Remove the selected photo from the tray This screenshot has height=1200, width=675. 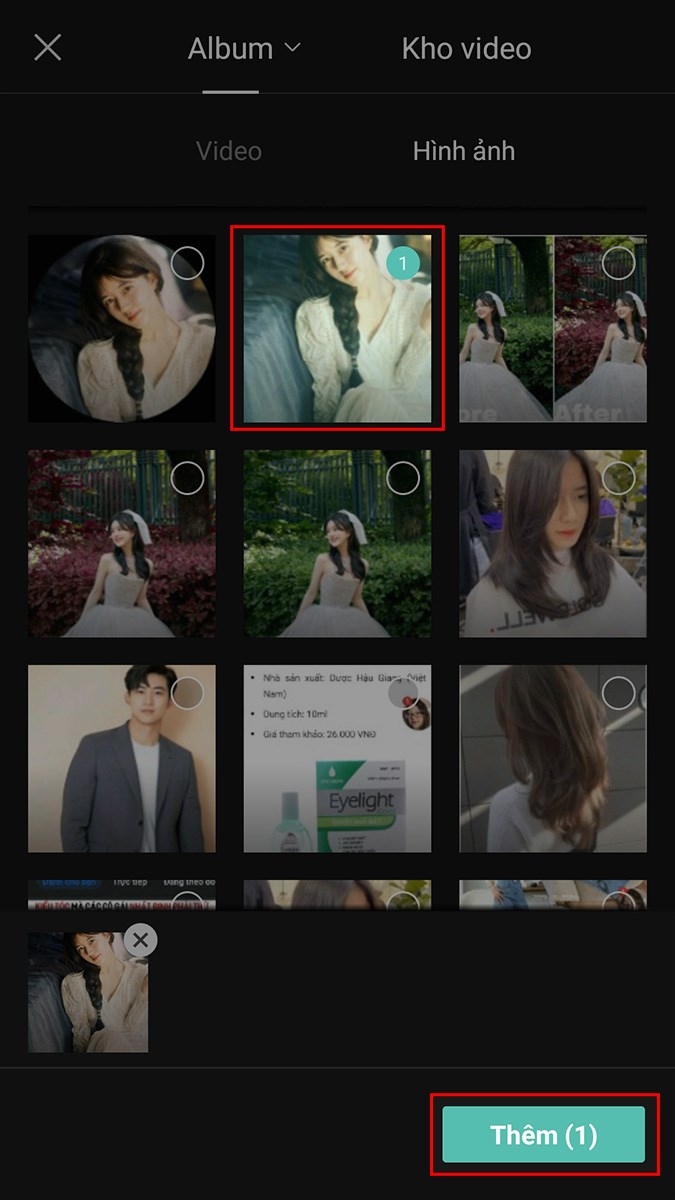click(141, 940)
